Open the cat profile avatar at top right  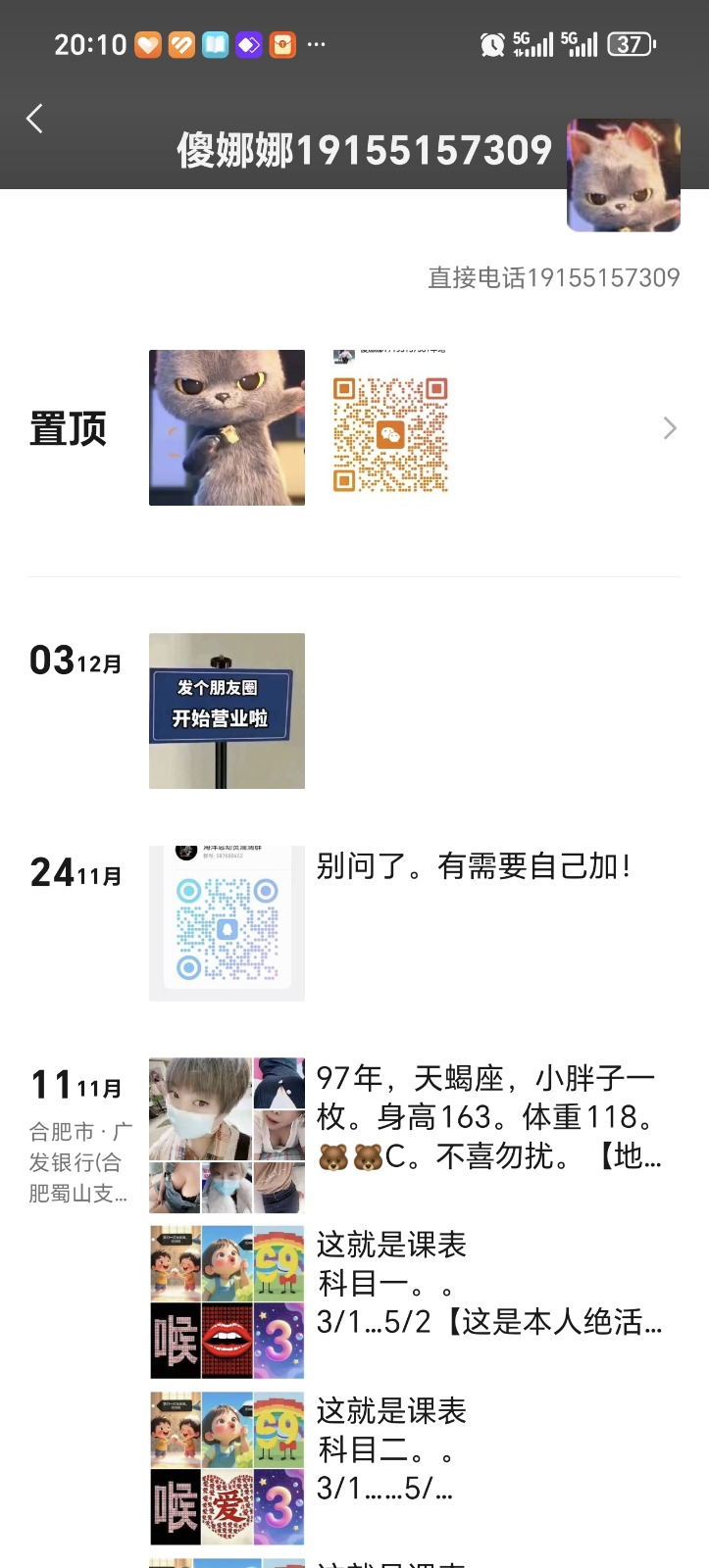click(623, 174)
